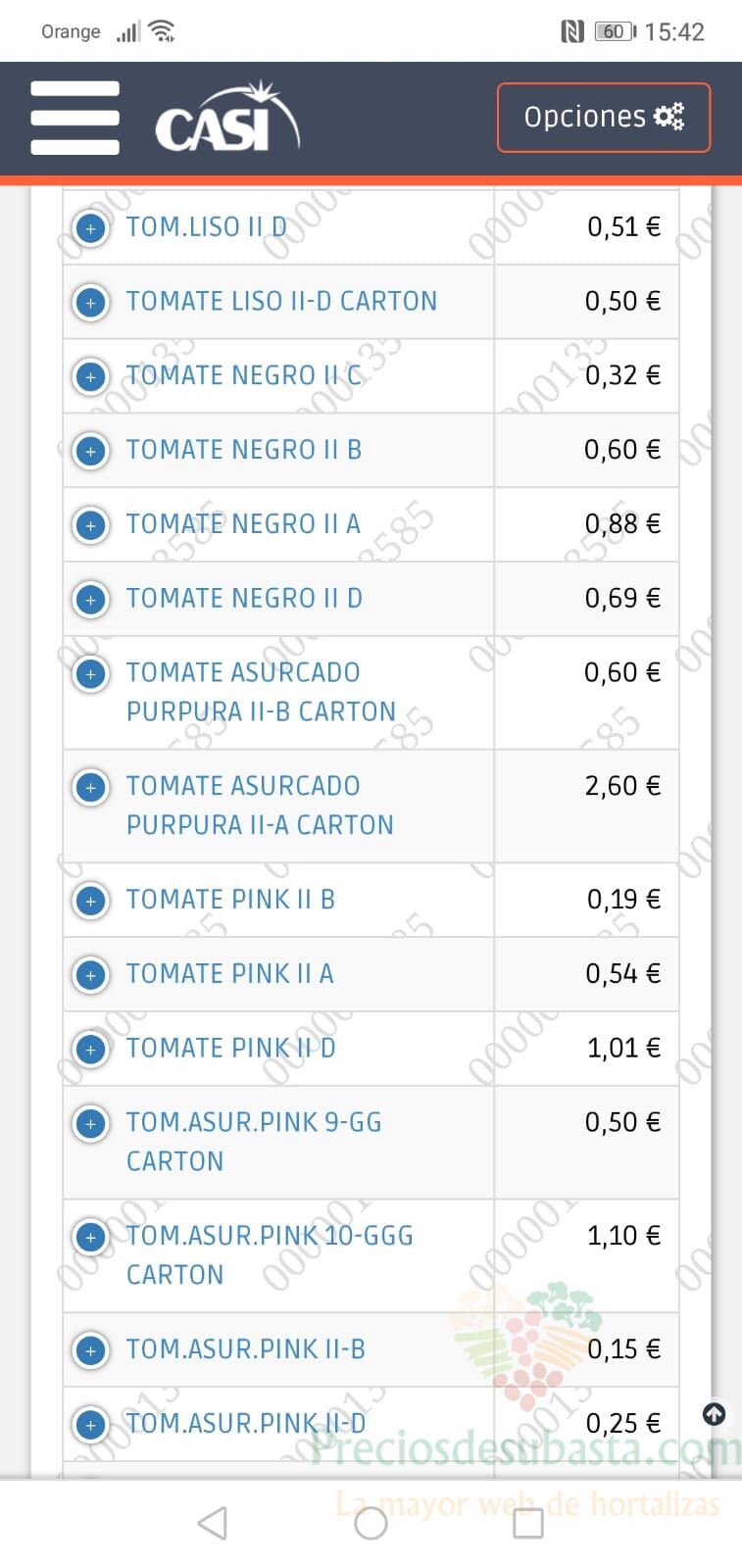The image size is (742, 1568).
Task: Open the hamburger drawer menu
Action: coord(75,118)
